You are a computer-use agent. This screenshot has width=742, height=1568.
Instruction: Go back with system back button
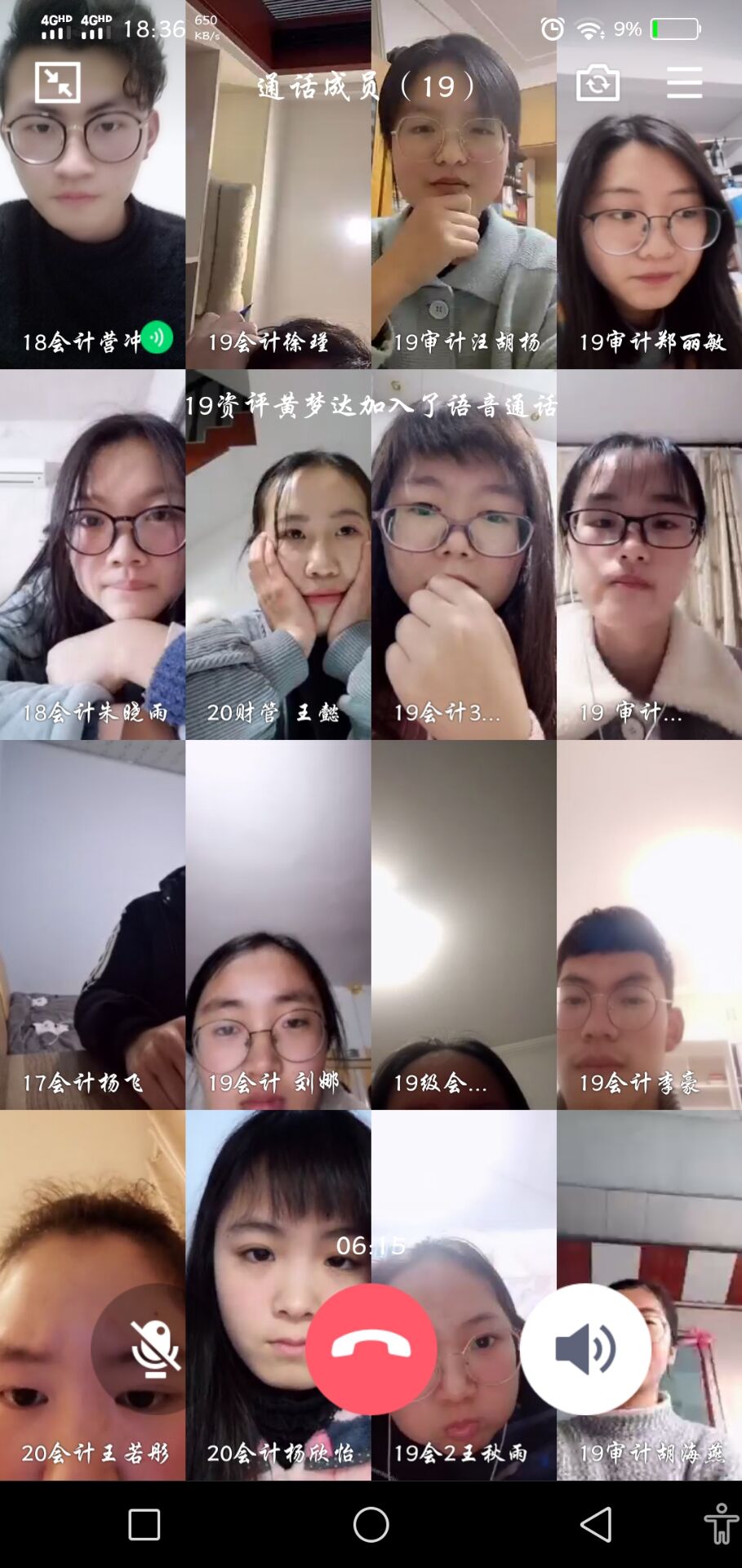point(596,1525)
